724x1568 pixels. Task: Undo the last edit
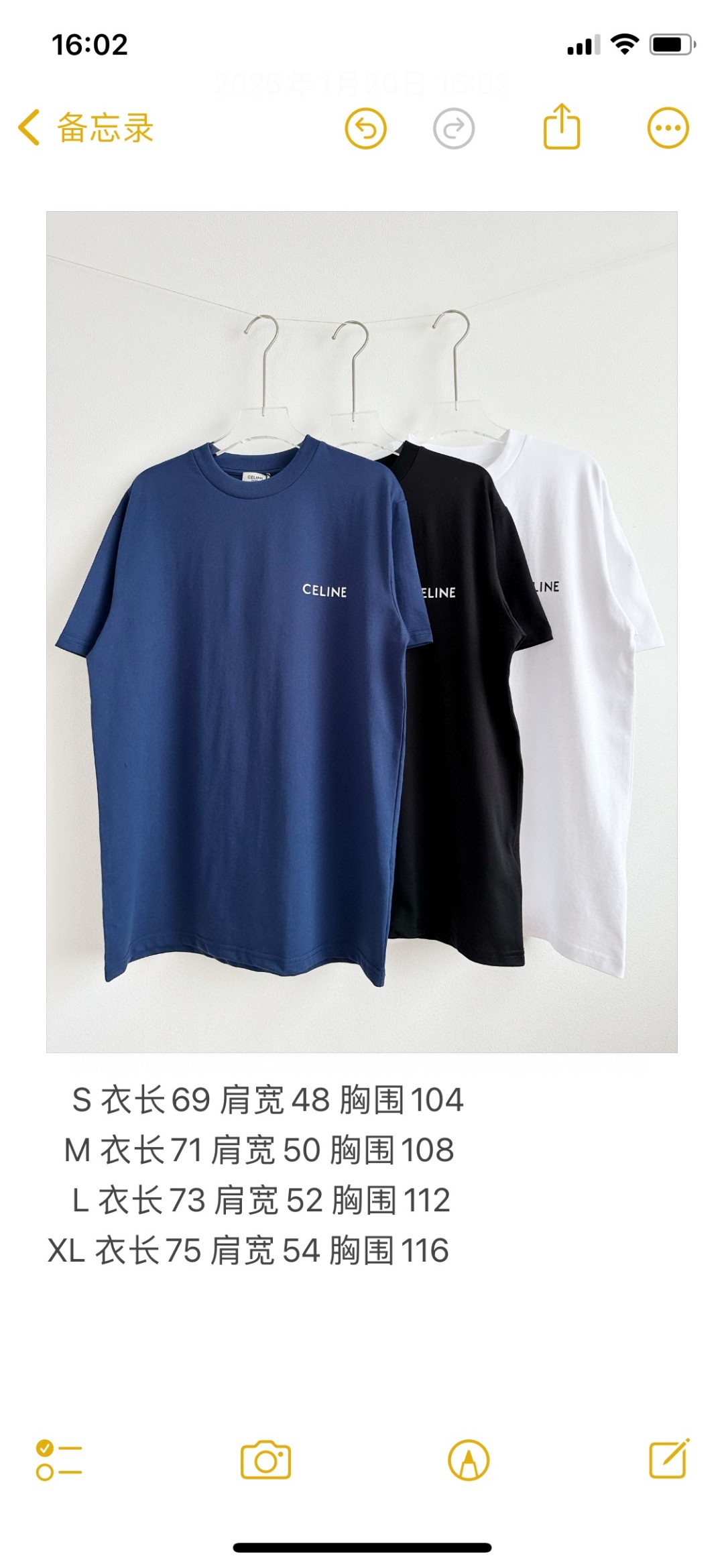[365, 128]
